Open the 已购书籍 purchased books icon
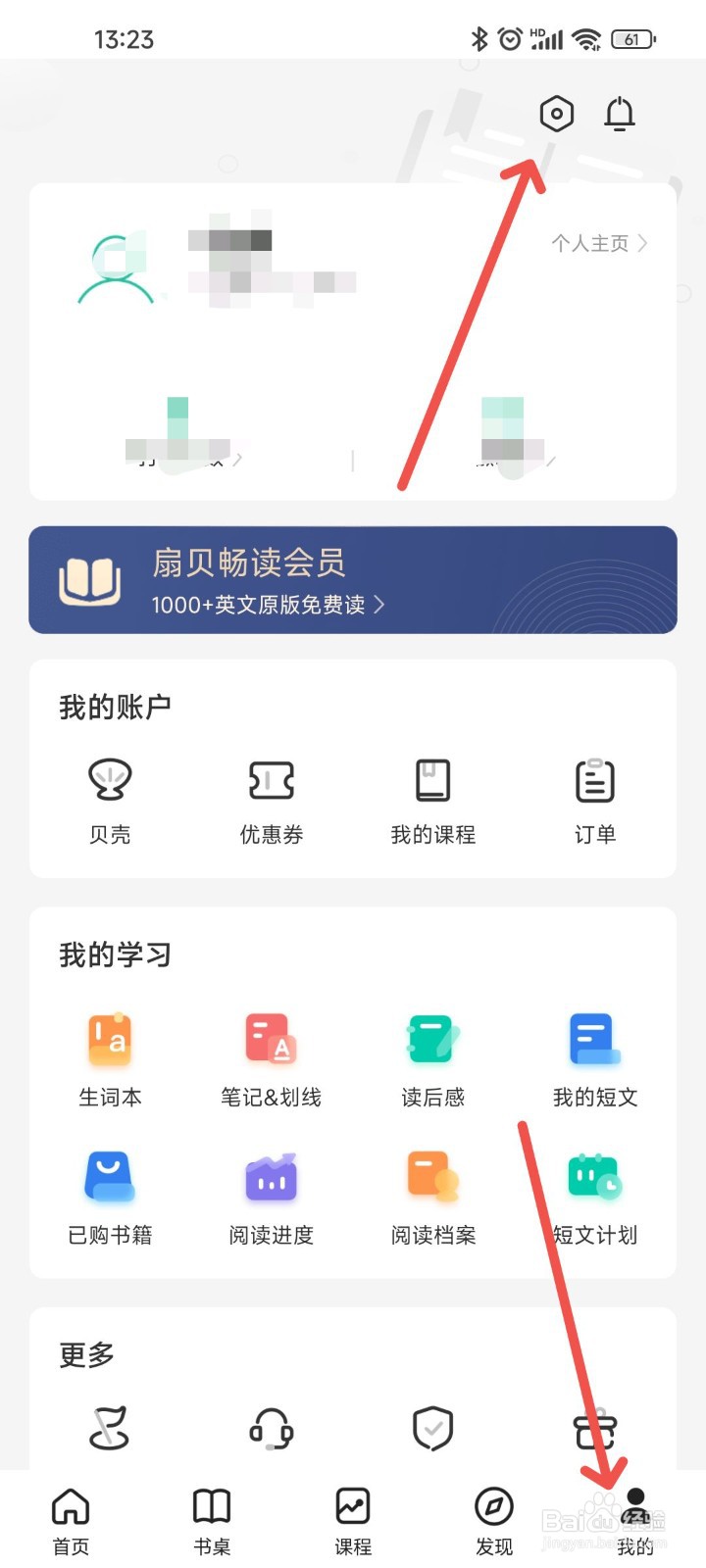 110,1176
